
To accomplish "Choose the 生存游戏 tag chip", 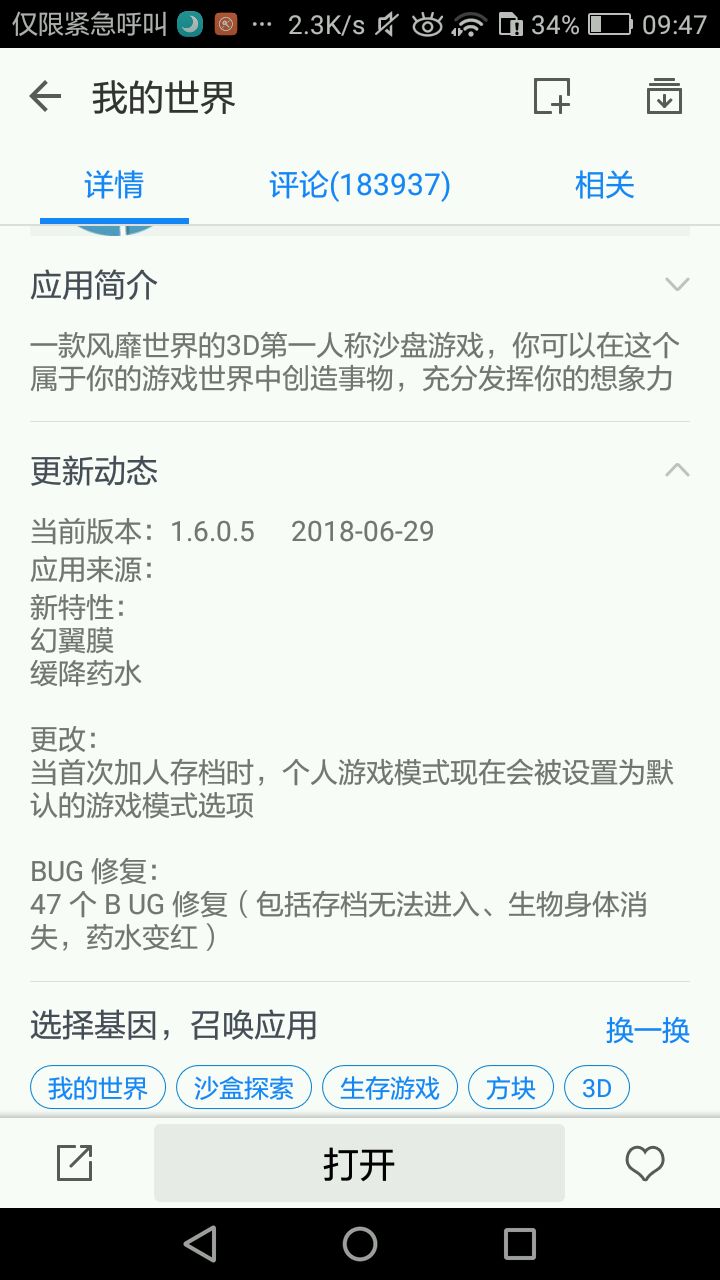I will point(390,1088).
